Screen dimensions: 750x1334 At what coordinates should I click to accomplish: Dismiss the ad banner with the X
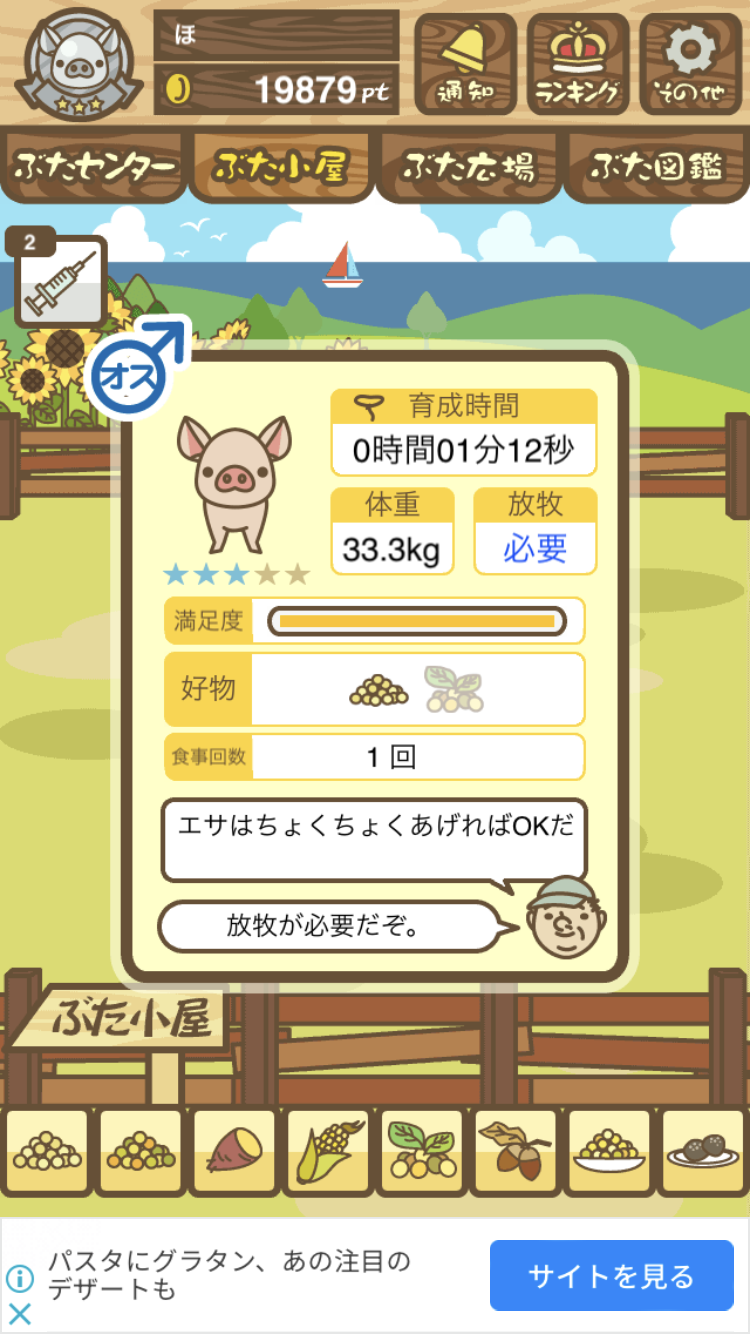pyautogui.click(x=20, y=1313)
